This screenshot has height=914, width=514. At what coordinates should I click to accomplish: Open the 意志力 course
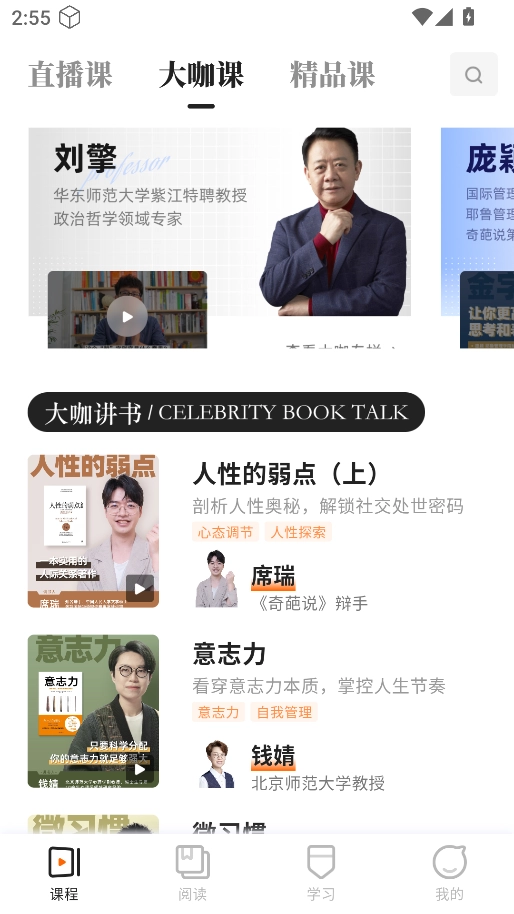[x=229, y=654]
